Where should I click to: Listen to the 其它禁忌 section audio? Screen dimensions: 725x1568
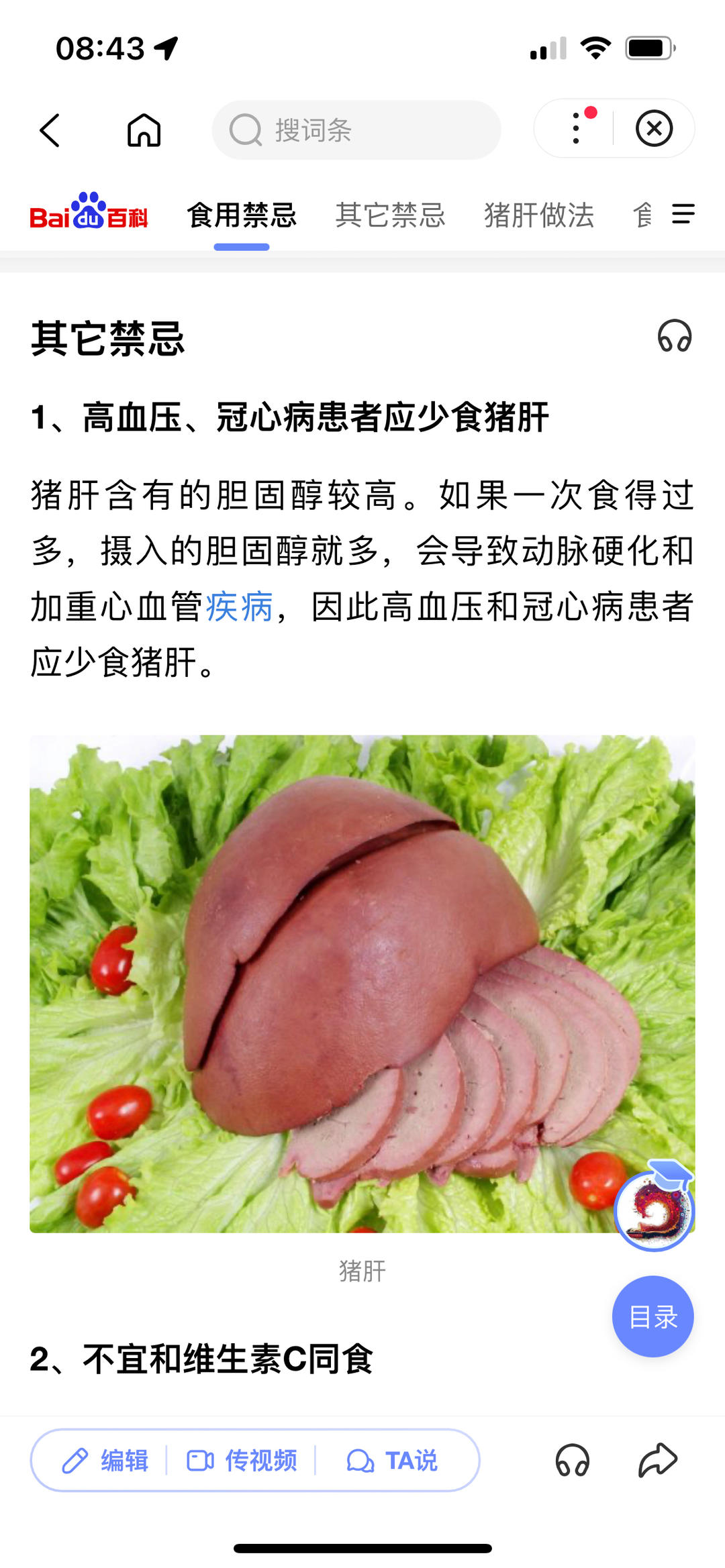coord(674,336)
